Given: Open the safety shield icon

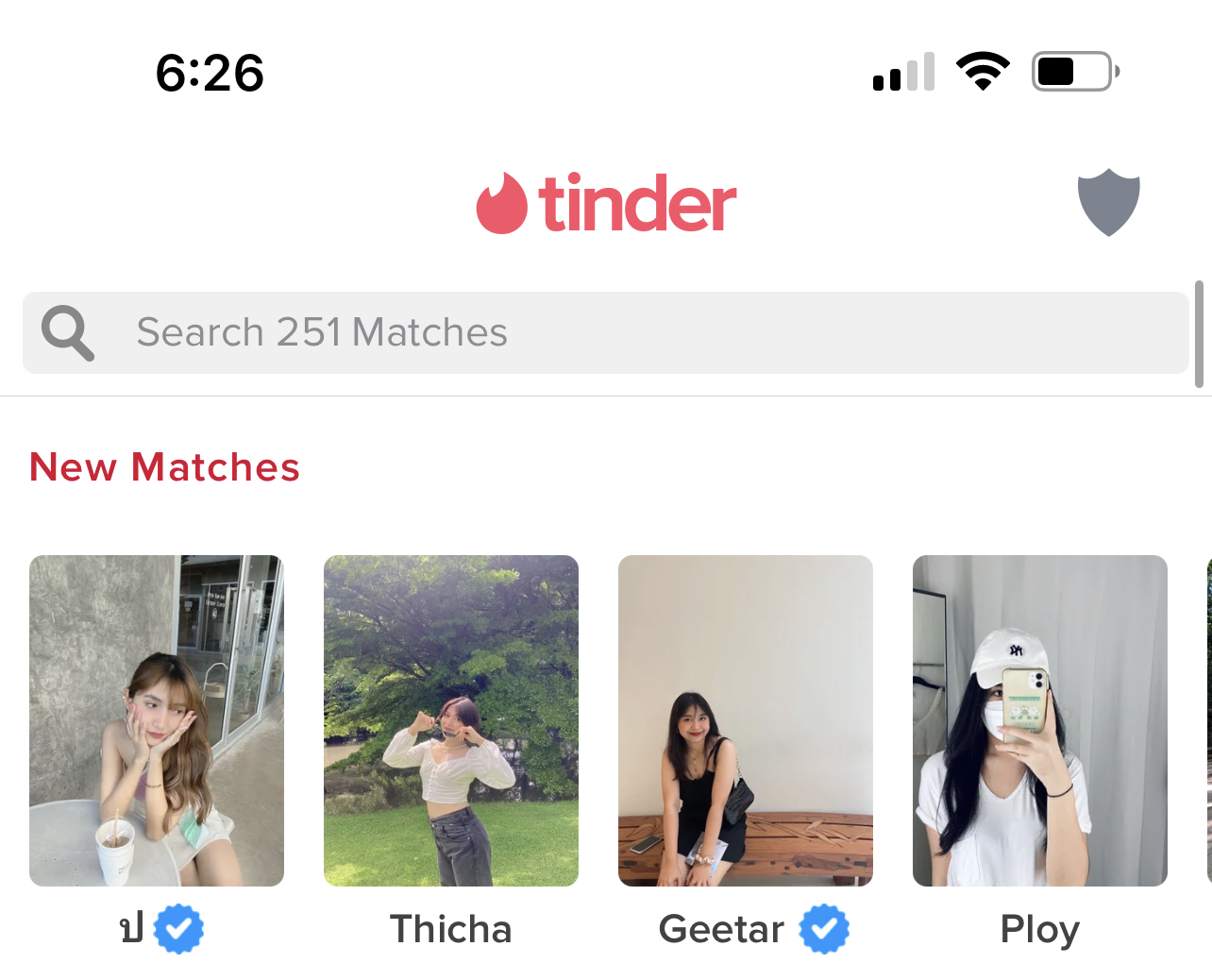Looking at the screenshot, I should point(1108,202).
